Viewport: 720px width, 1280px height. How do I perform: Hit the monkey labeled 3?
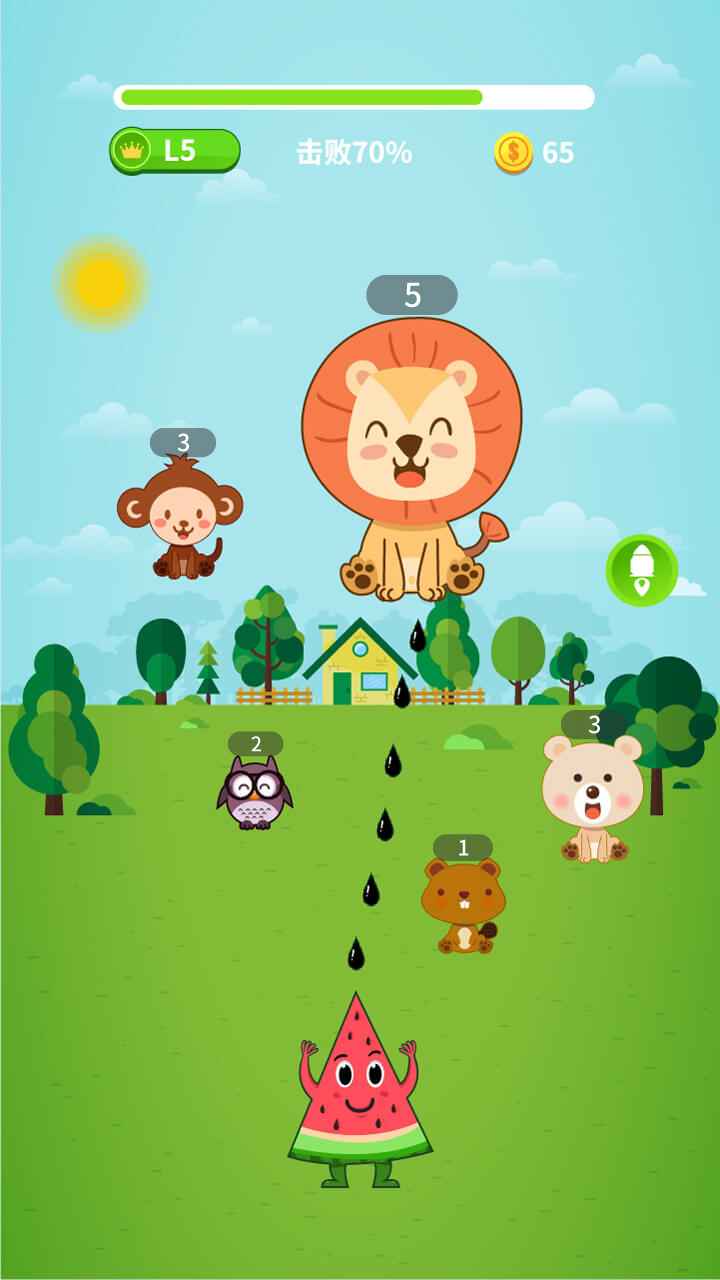point(180,518)
